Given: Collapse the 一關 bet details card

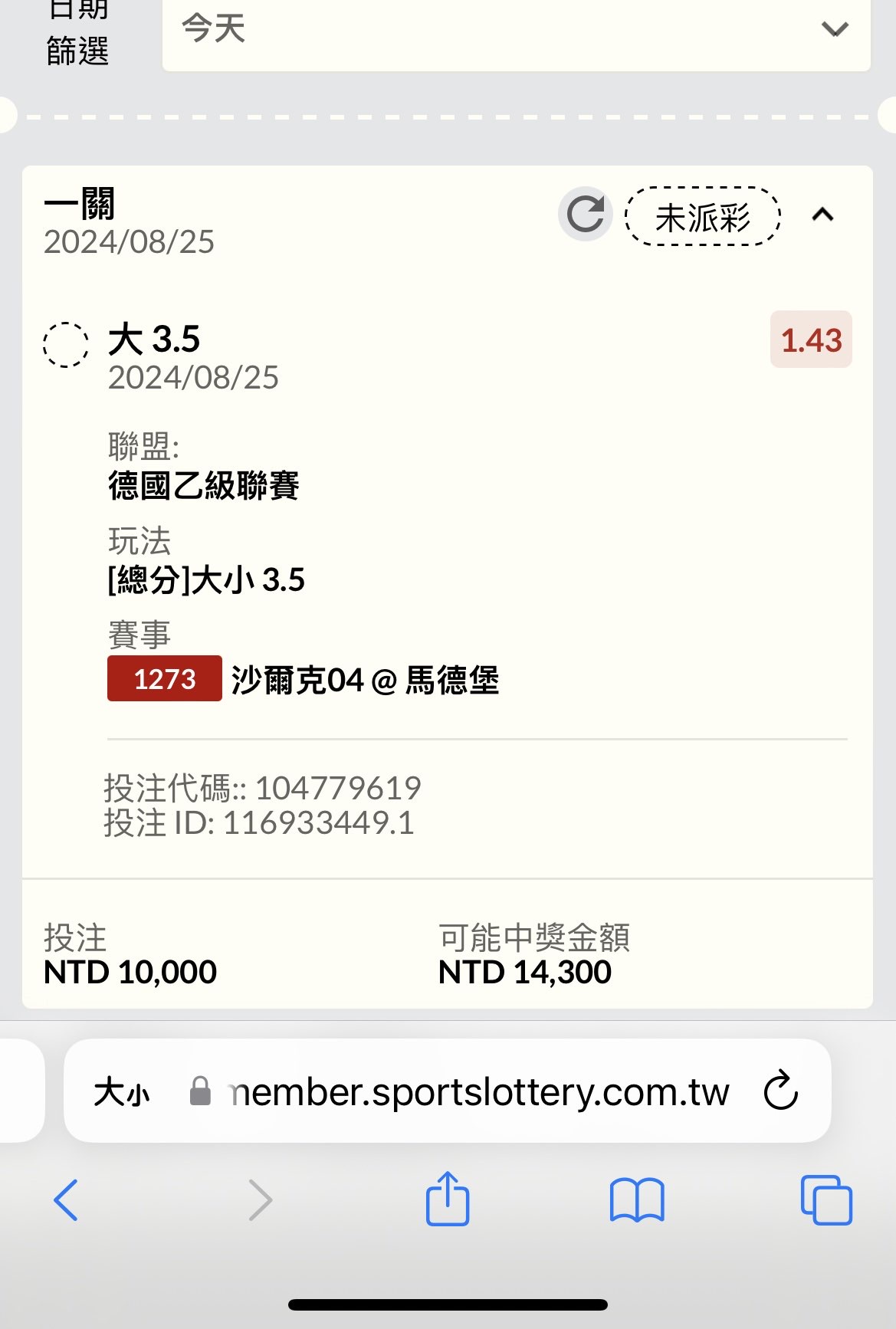Looking at the screenshot, I should 822,215.
